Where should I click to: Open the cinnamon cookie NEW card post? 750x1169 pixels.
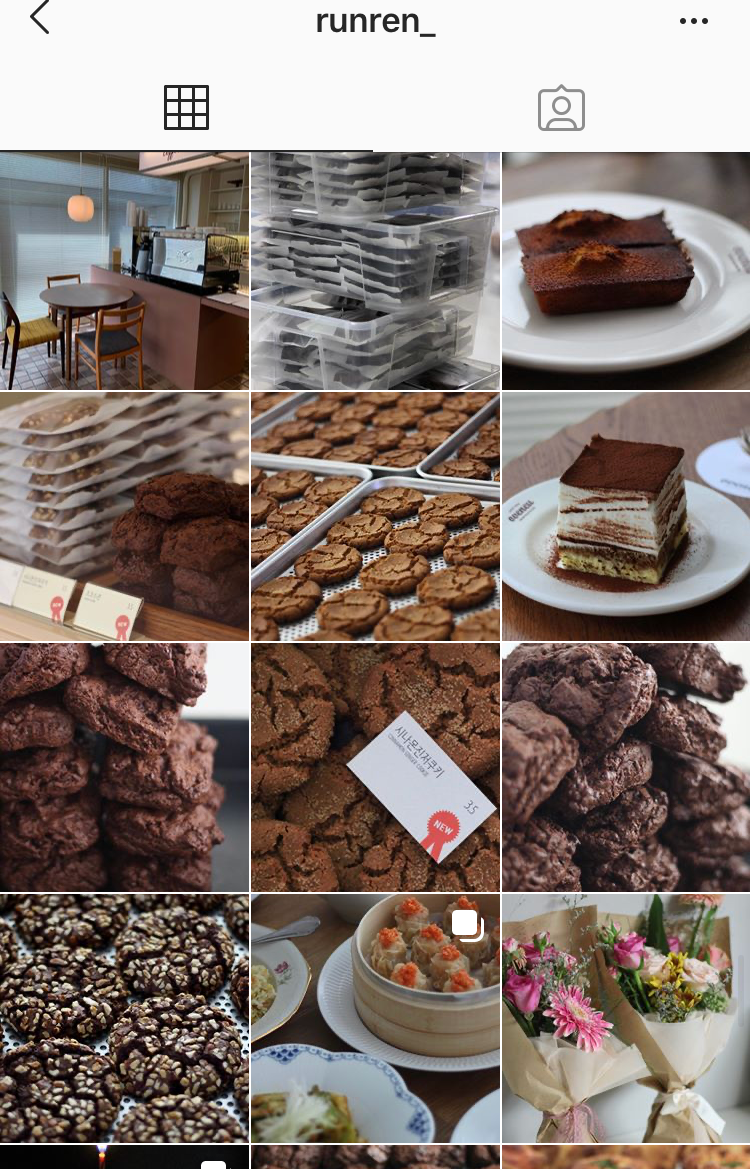click(x=375, y=767)
